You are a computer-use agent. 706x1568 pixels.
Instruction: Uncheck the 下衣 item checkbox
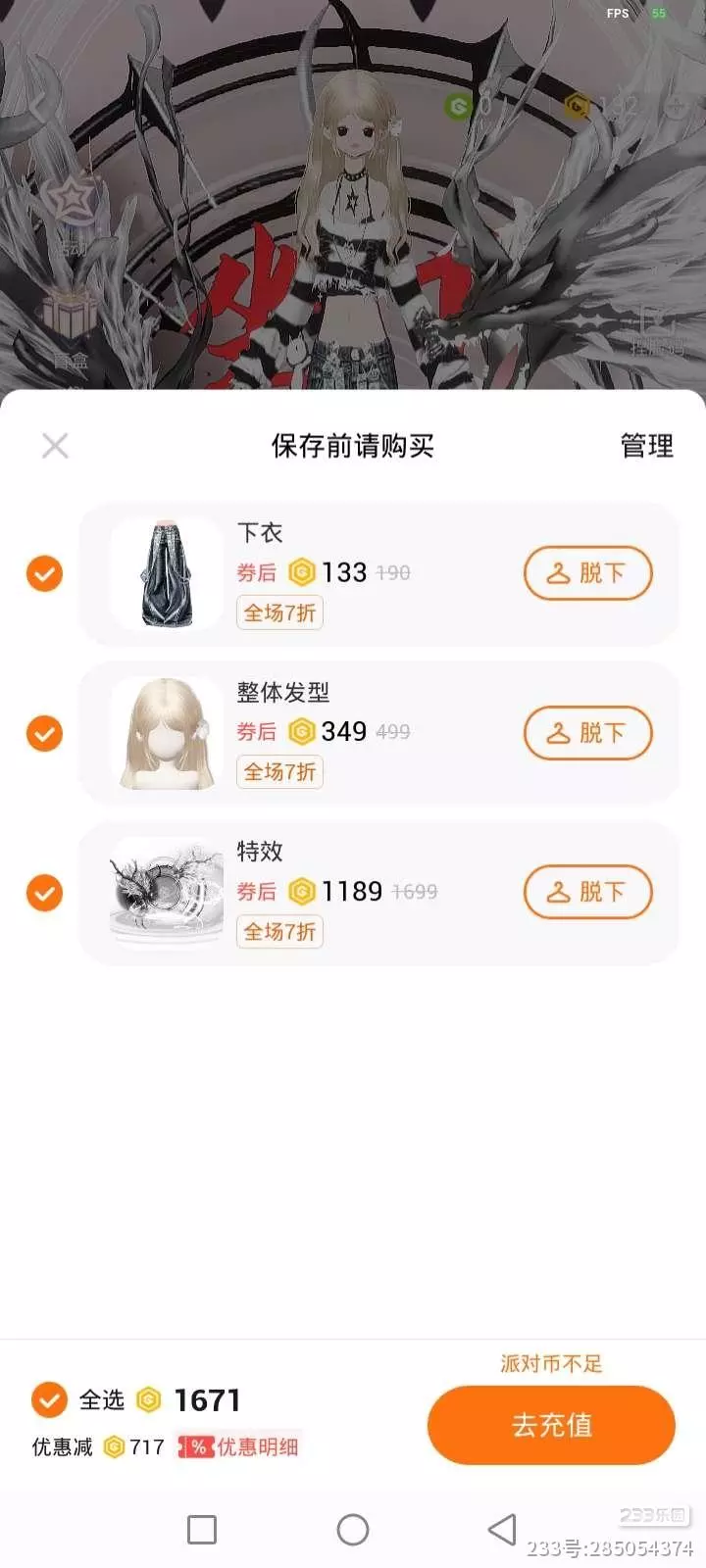[44, 573]
